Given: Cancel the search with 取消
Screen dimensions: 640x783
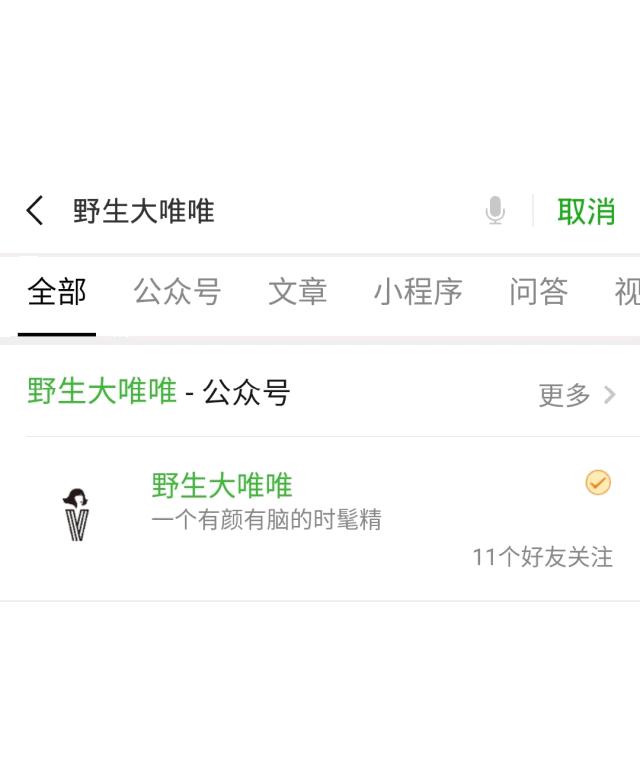Looking at the screenshot, I should (586, 211).
